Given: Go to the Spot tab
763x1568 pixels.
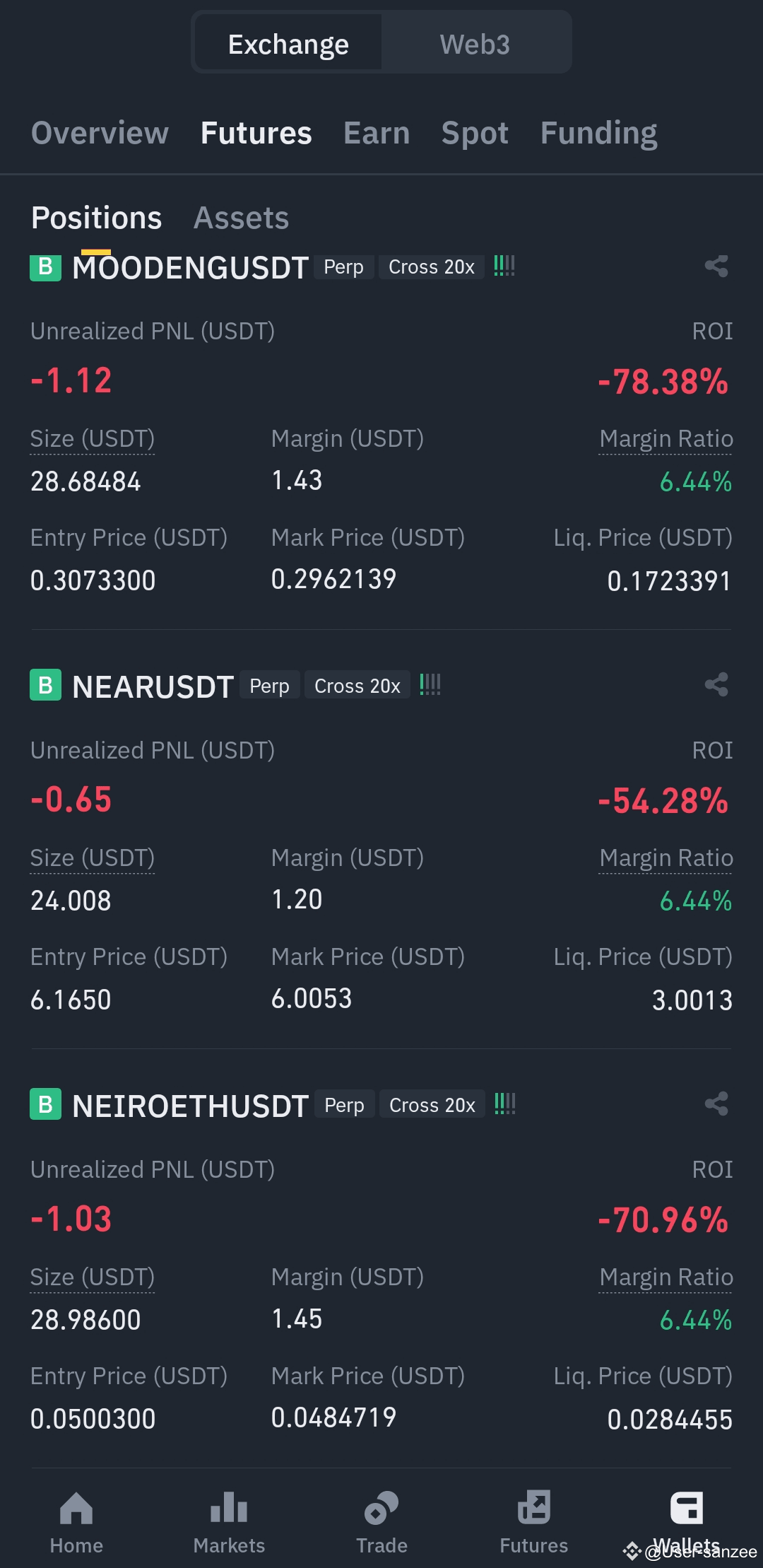Looking at the screenshot, I should 475,133.
